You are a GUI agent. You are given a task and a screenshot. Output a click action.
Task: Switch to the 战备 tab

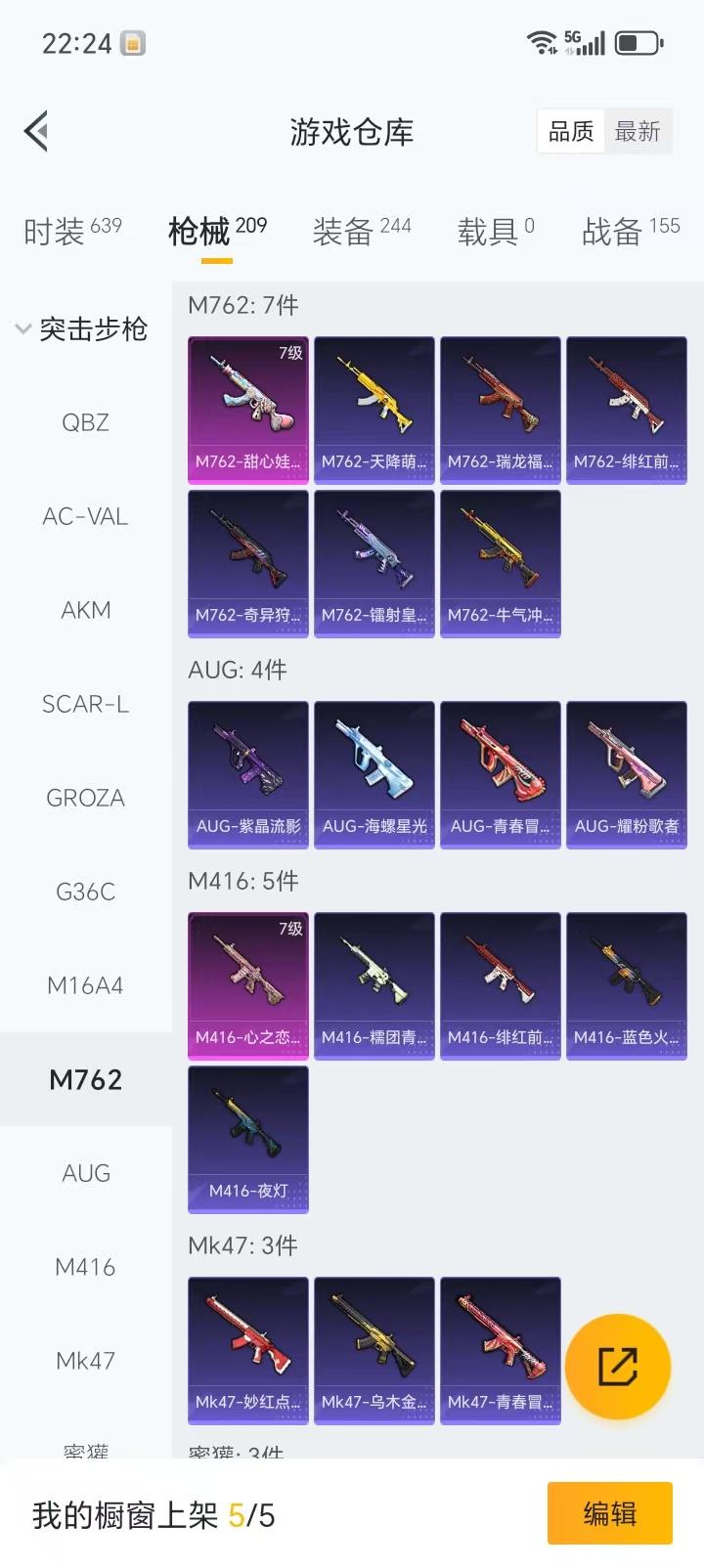[630, 232]
